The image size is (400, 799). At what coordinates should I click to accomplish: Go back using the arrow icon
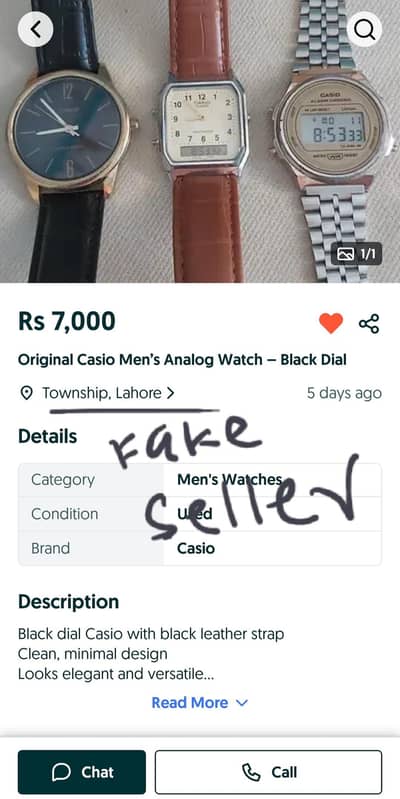[x=35, y=30]
